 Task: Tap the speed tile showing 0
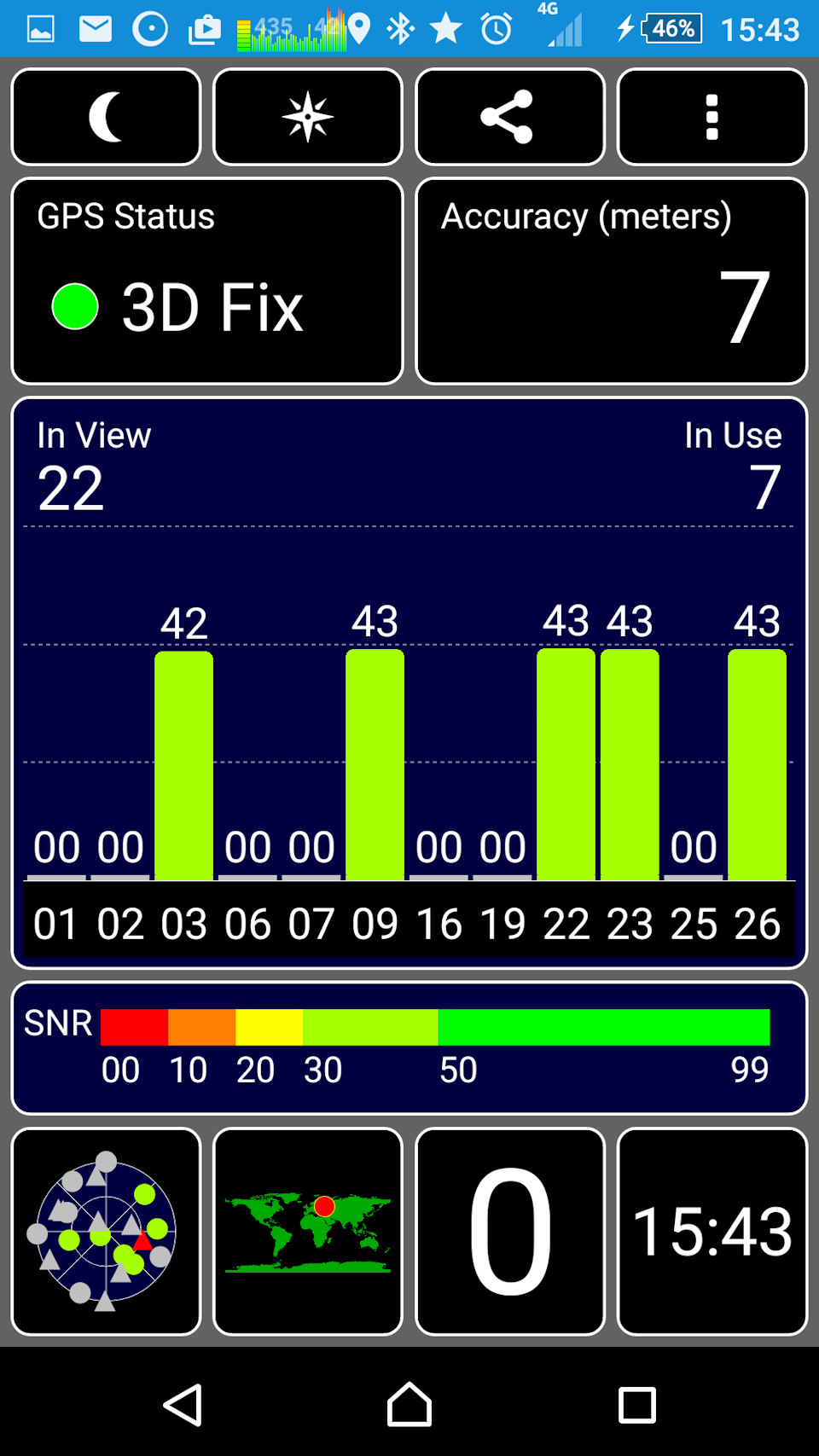click(510, 1232)
